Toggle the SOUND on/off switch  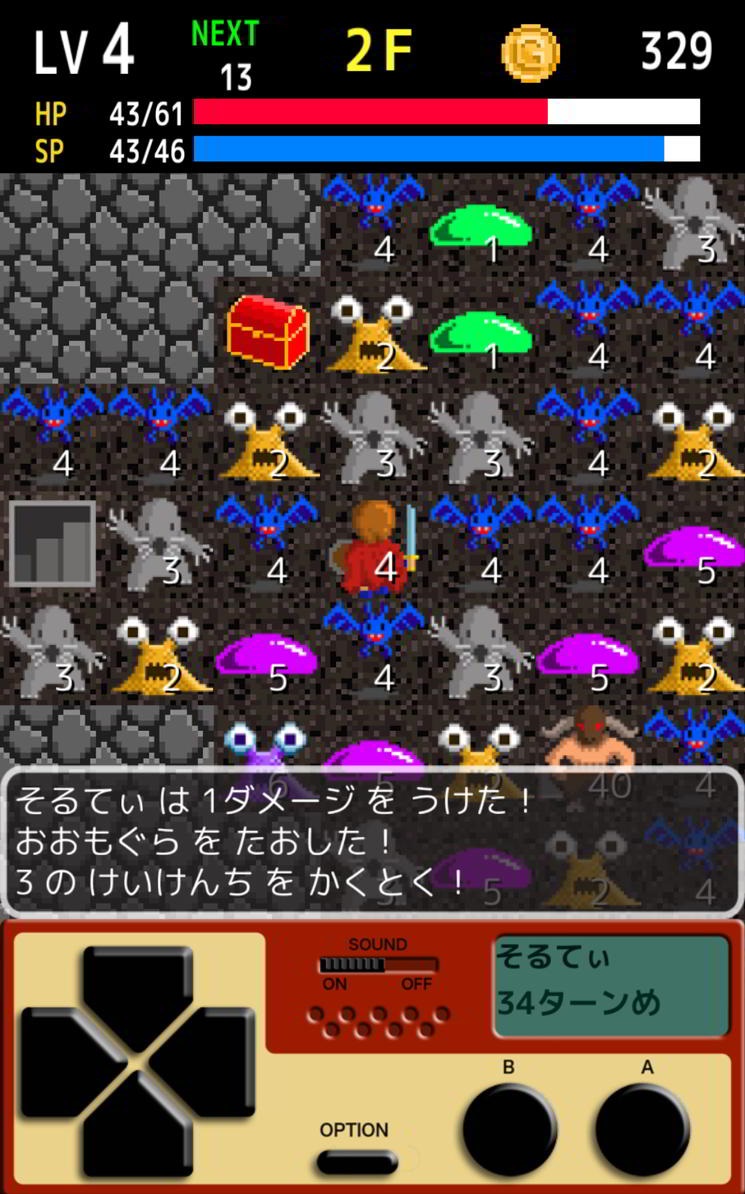[377, 965]
